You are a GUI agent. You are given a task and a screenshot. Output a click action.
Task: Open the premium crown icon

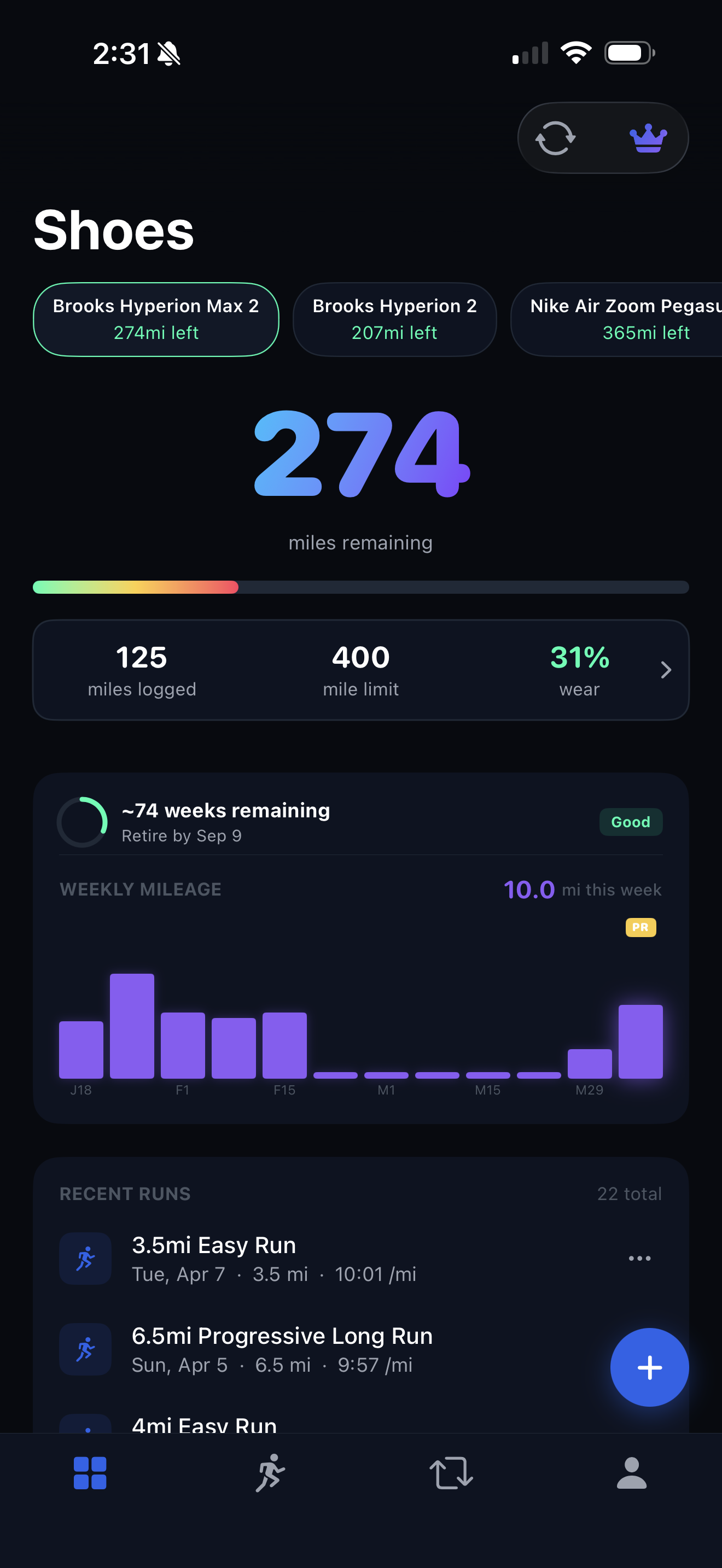648,138
